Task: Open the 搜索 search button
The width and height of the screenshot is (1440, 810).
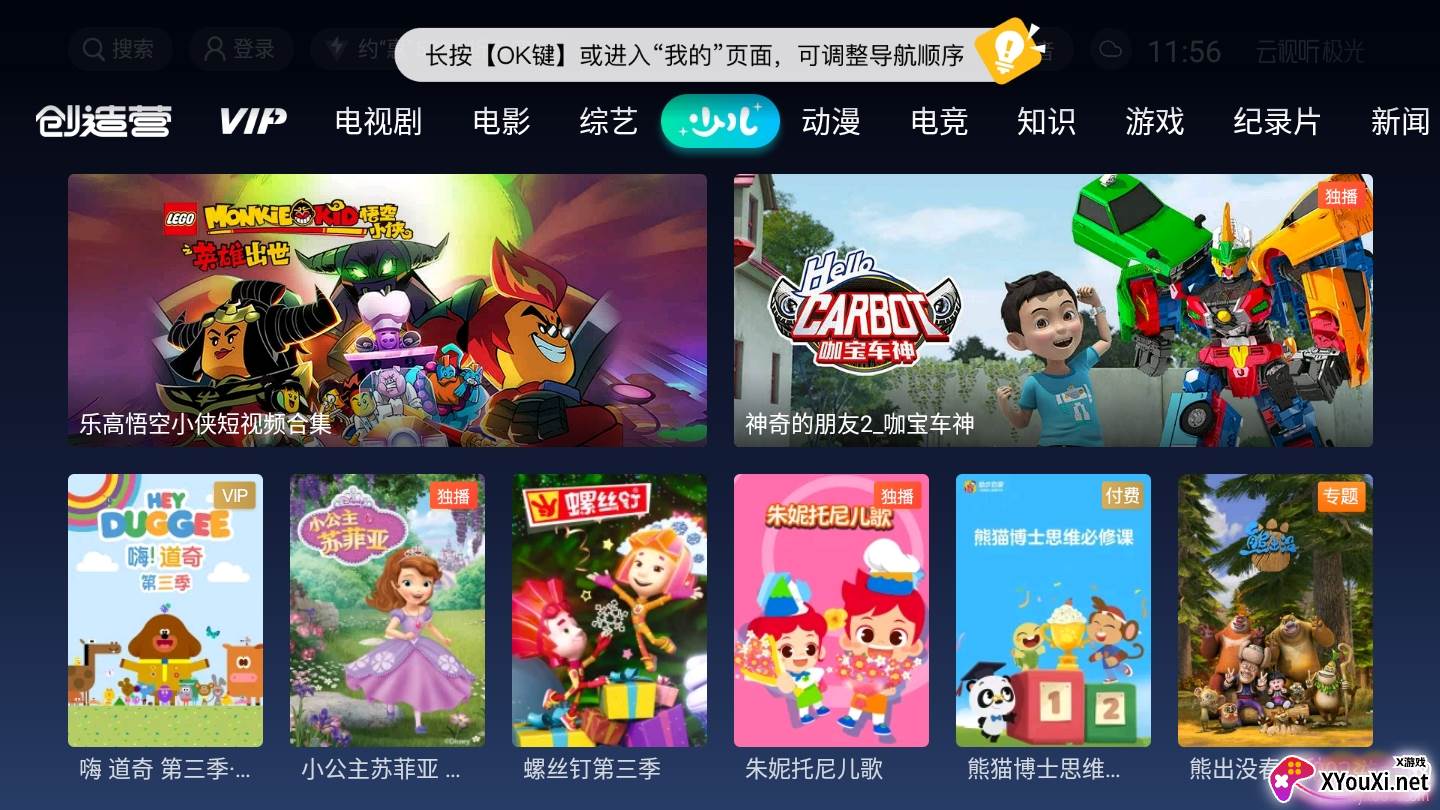Action: [119, 49]
